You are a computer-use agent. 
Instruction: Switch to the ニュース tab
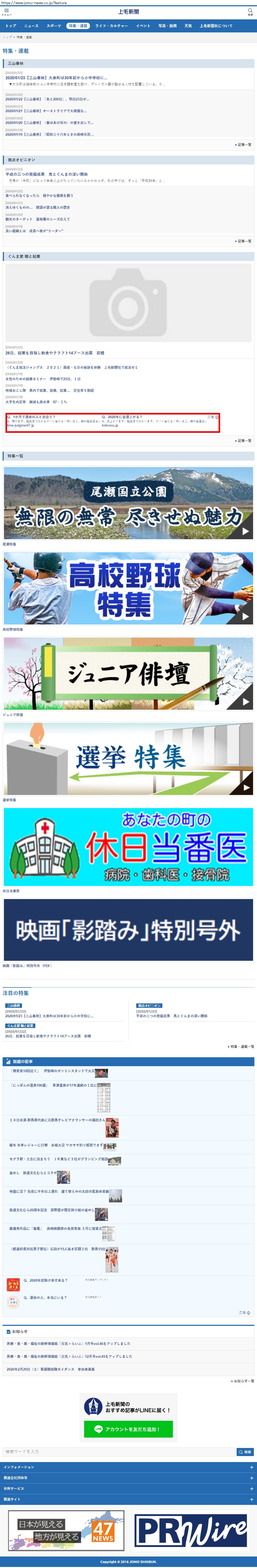[x=31, y=26]
